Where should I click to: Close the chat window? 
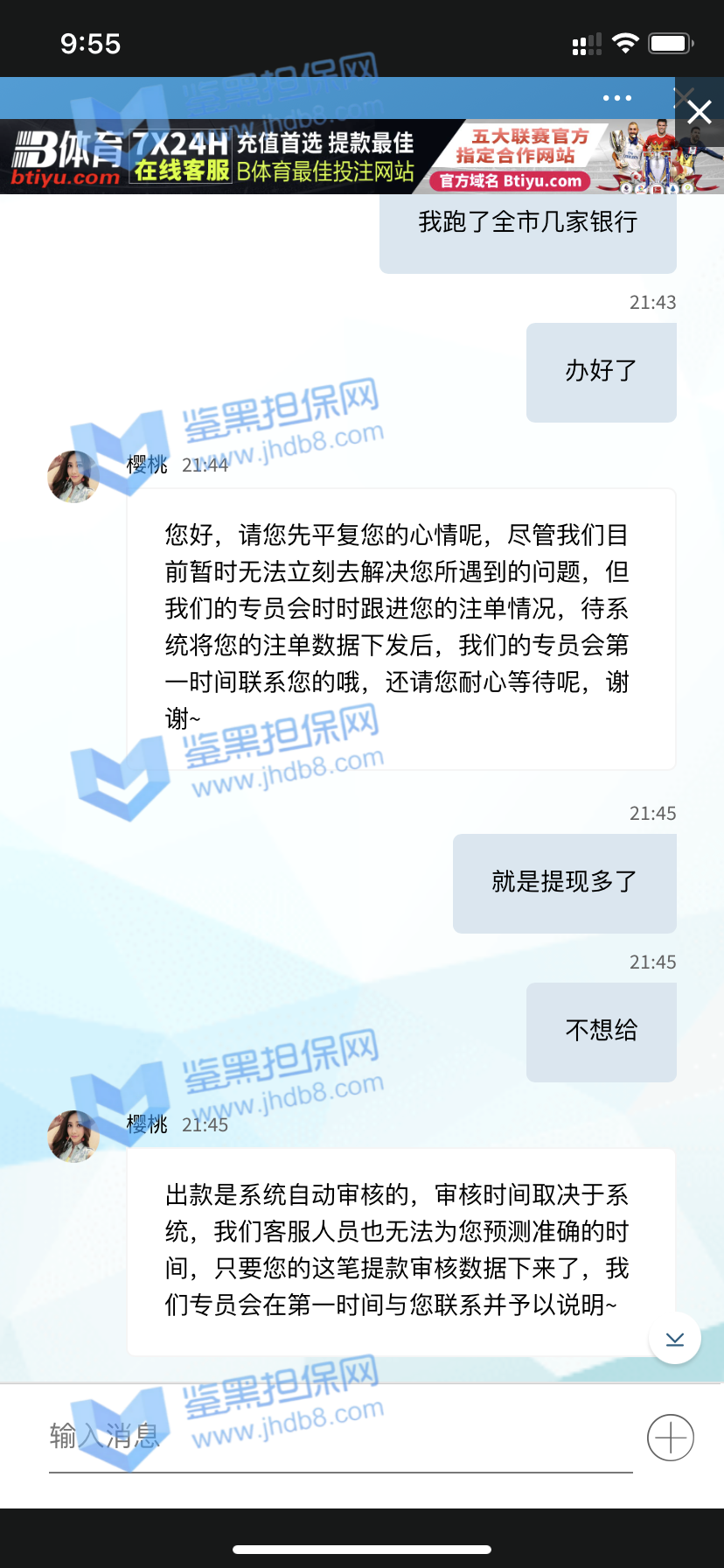[x=699, y=111]
